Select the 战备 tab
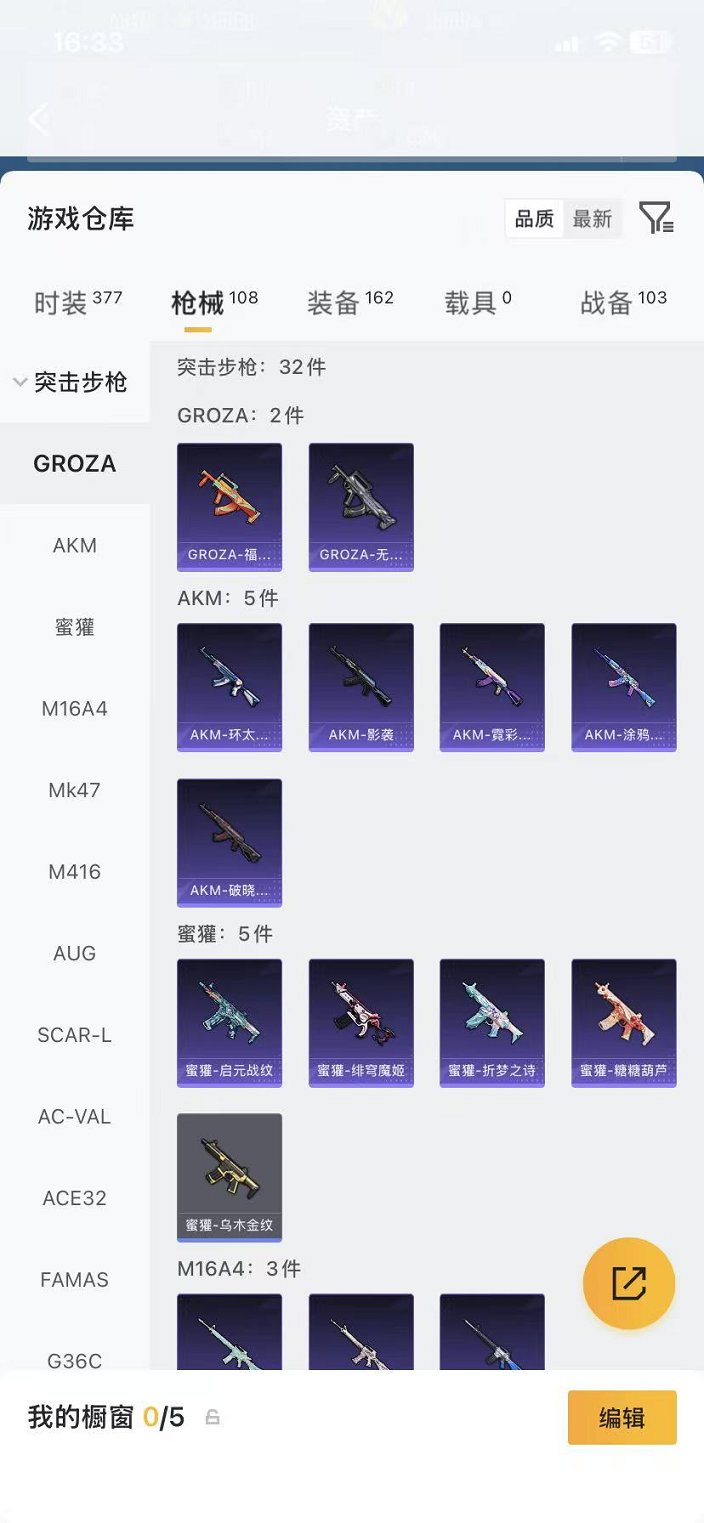The image size is (704, 1523). (622, 302)
